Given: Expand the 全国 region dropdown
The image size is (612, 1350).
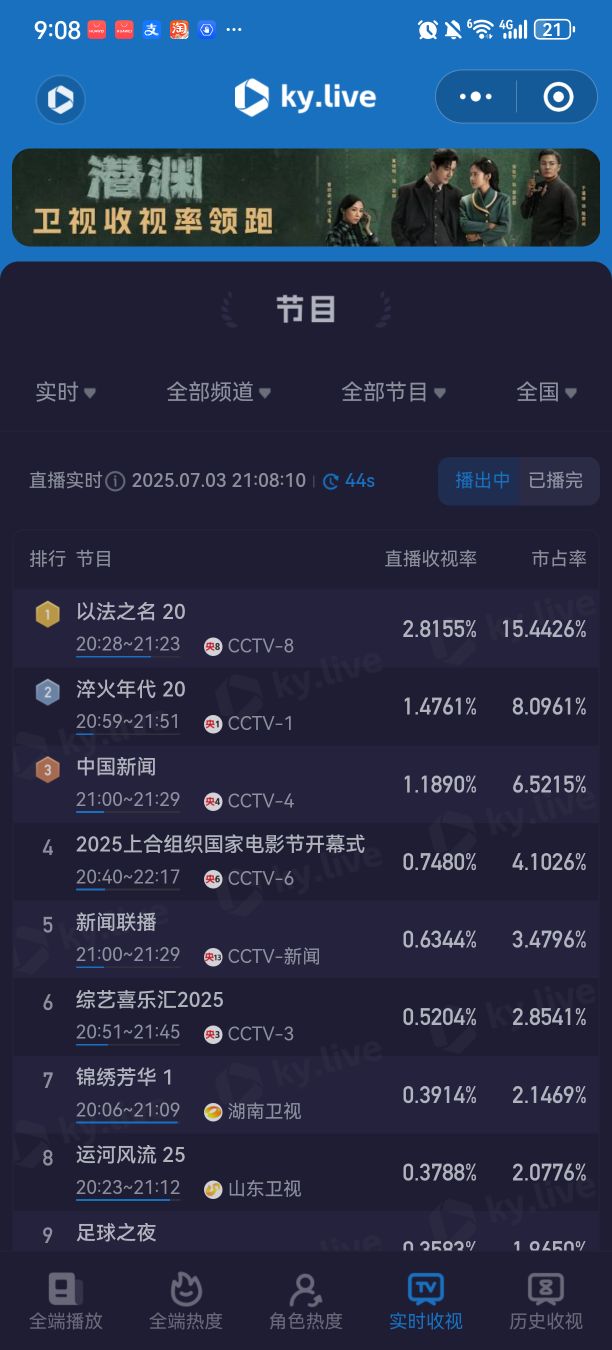Looking at the screenshot, I should [x=546, y=392].
